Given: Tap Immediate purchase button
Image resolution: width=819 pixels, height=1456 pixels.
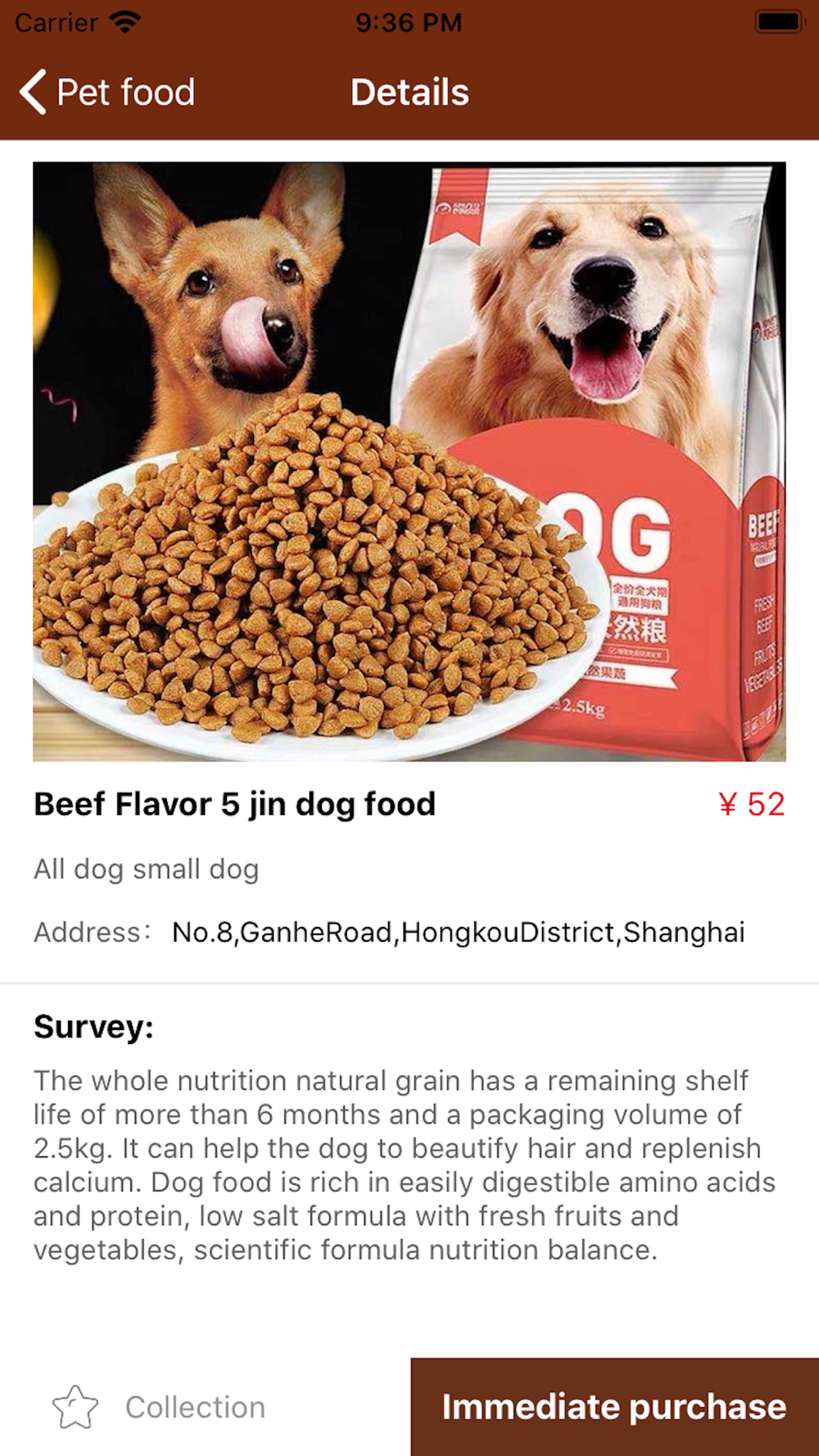Looking at the screenshot, I should click(614, 1407).
